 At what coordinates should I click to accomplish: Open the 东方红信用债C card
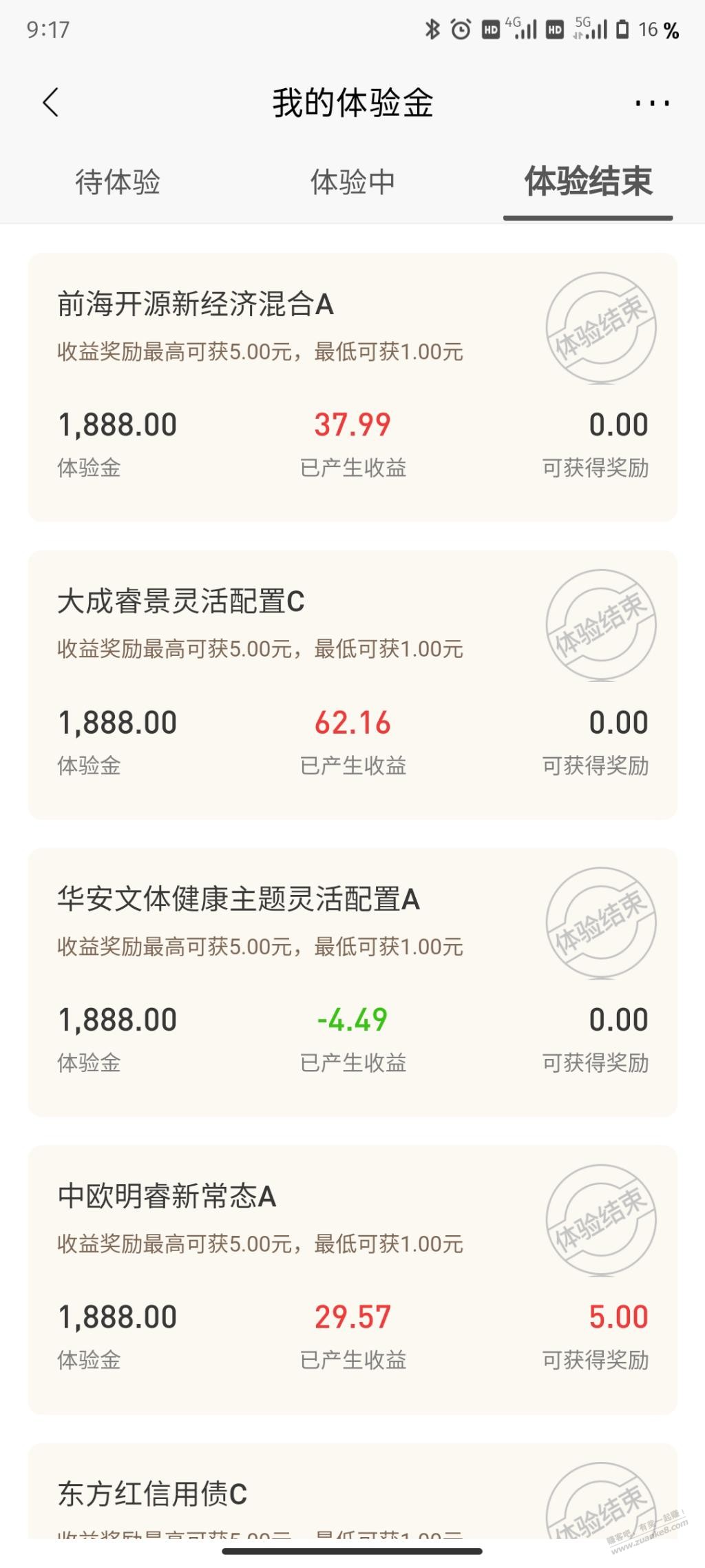pos(352,1491)
